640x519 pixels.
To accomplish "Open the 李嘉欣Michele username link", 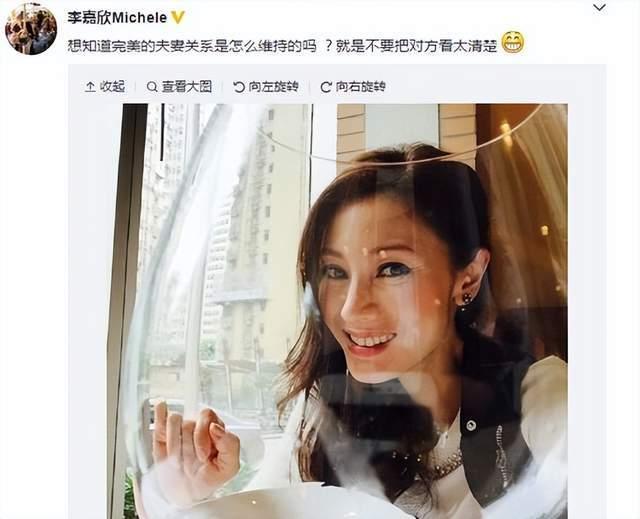I will pos(116,17).
